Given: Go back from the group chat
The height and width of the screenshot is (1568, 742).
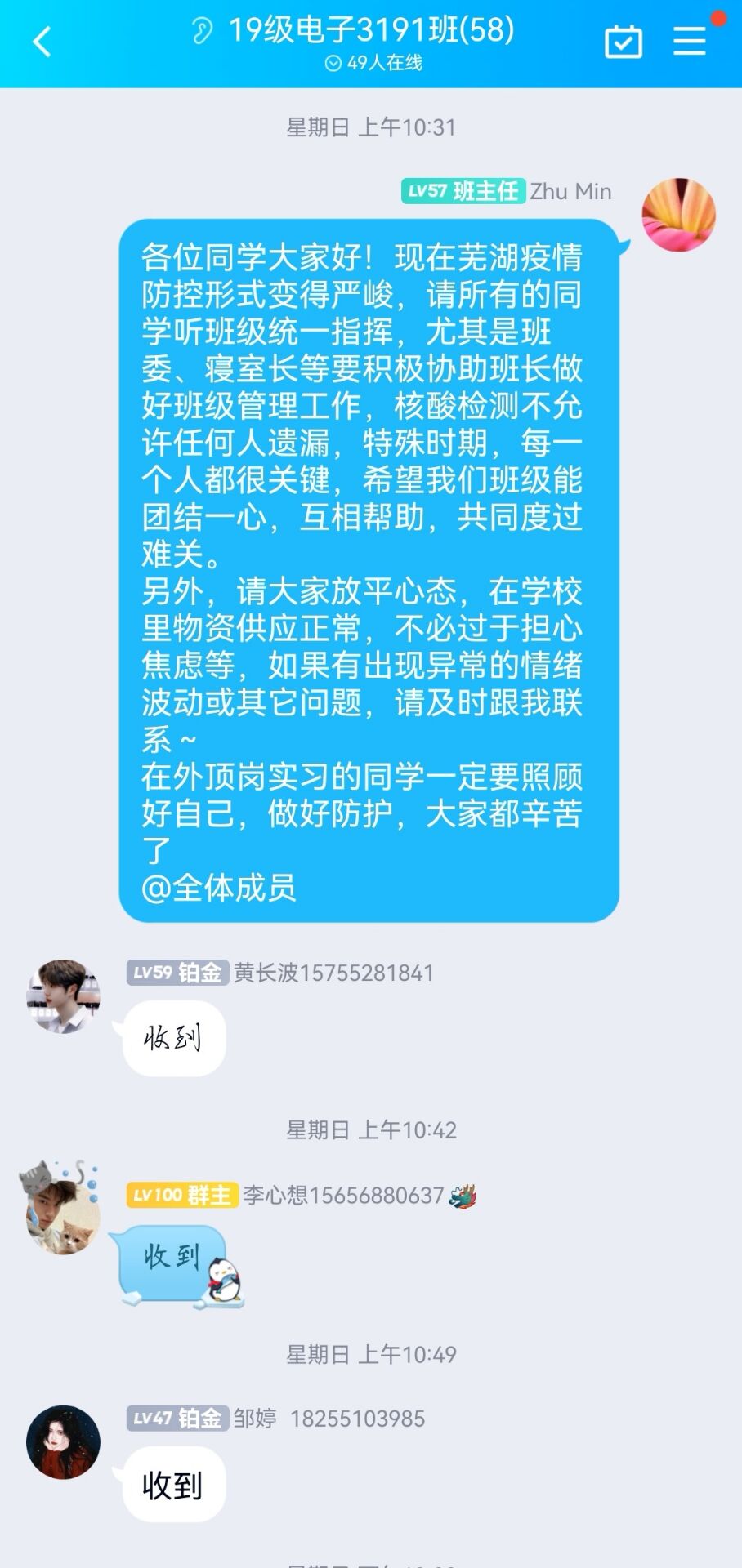Looking at the screenshot, I should point(42,42).
